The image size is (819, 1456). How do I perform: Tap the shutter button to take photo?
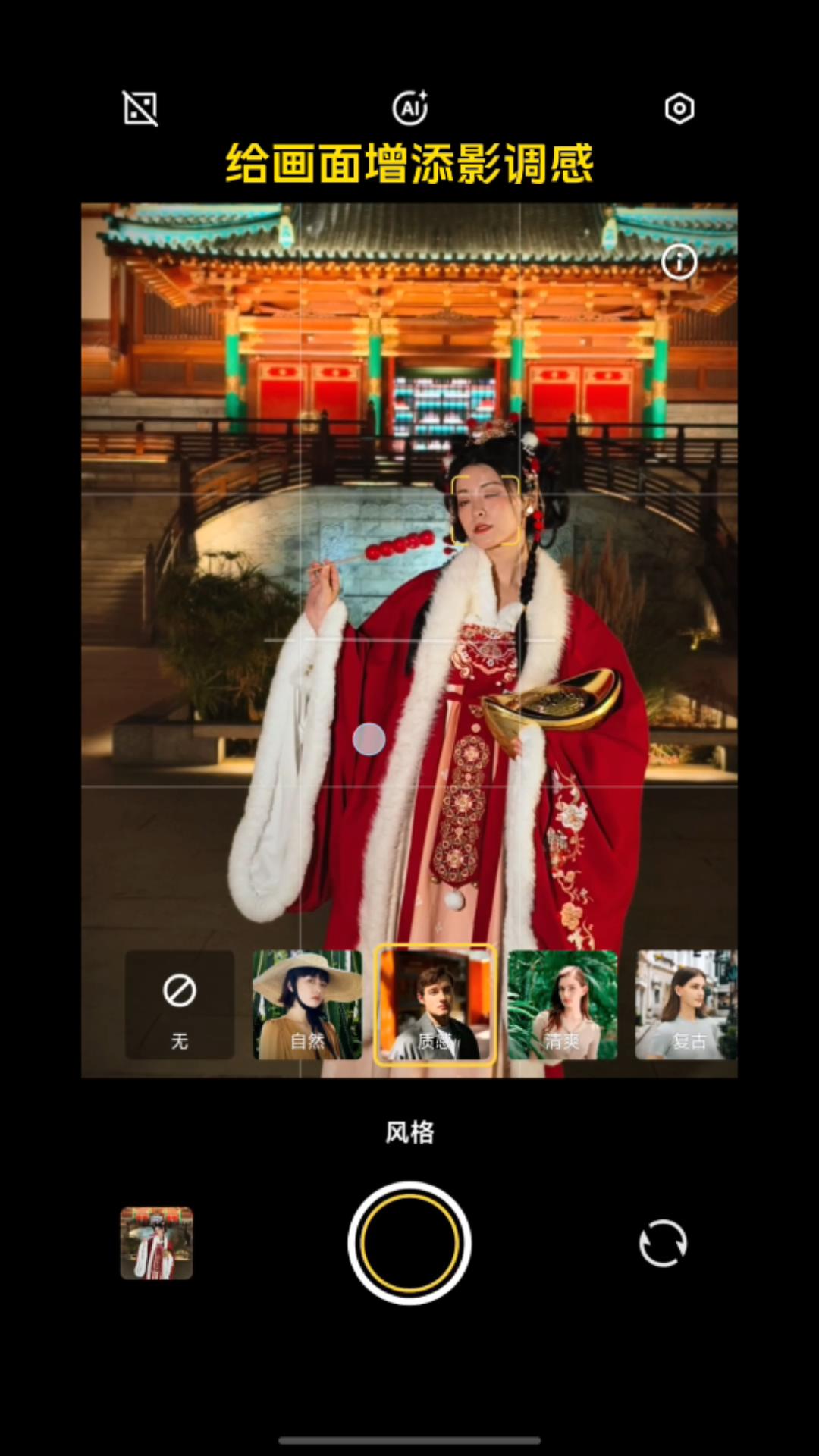click(409, 1244)
